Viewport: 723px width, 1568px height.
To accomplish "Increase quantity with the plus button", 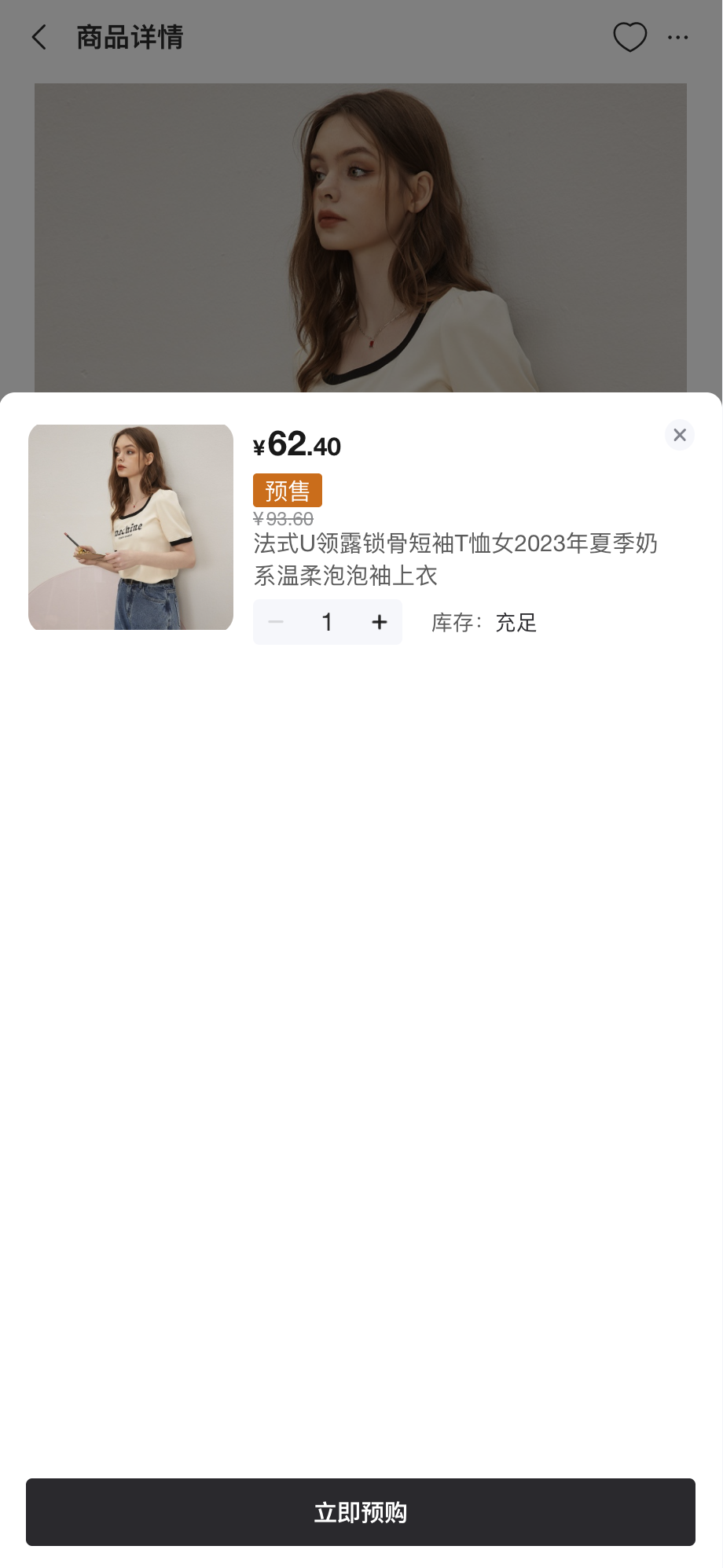I will [x=380, y=622].
